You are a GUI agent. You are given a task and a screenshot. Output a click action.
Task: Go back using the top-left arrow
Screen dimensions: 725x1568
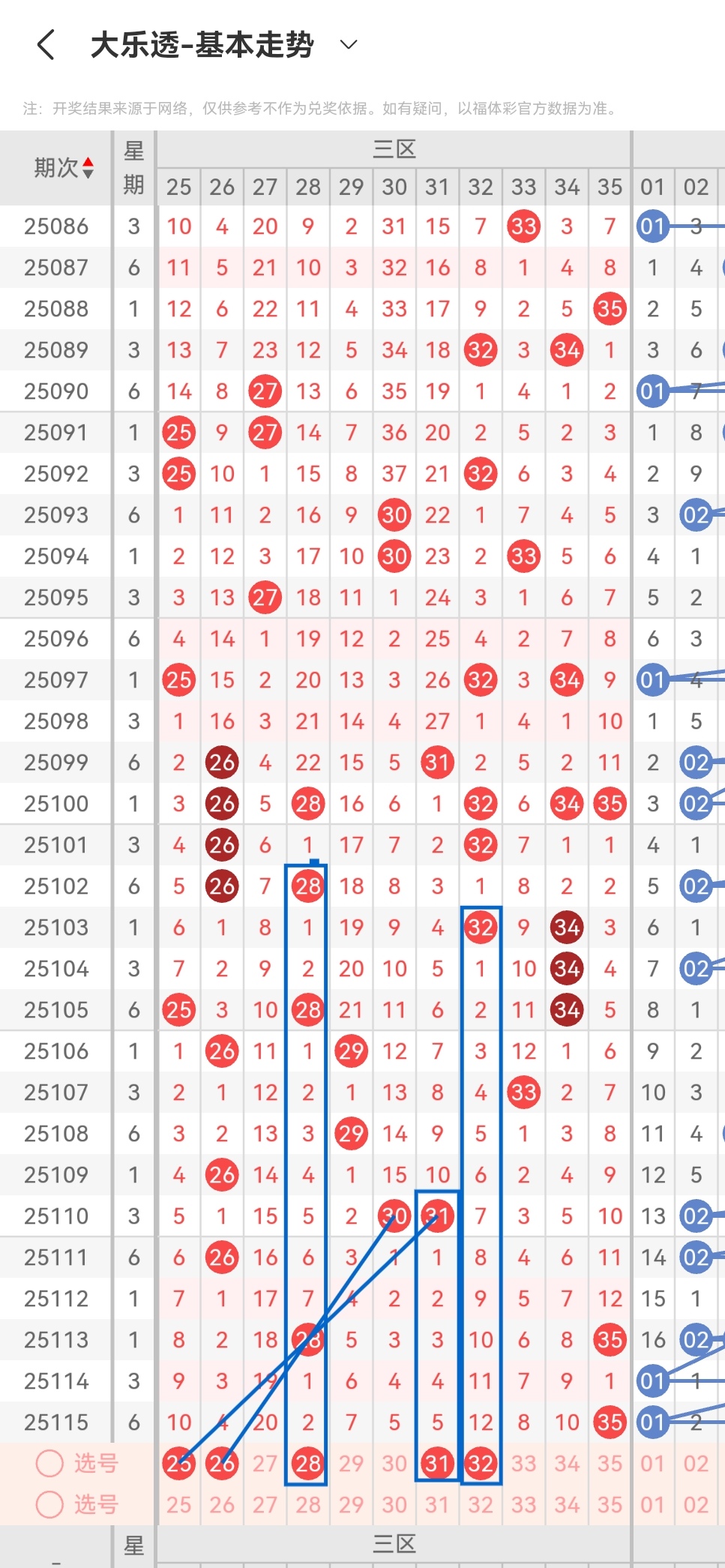[x=46, y=45]
